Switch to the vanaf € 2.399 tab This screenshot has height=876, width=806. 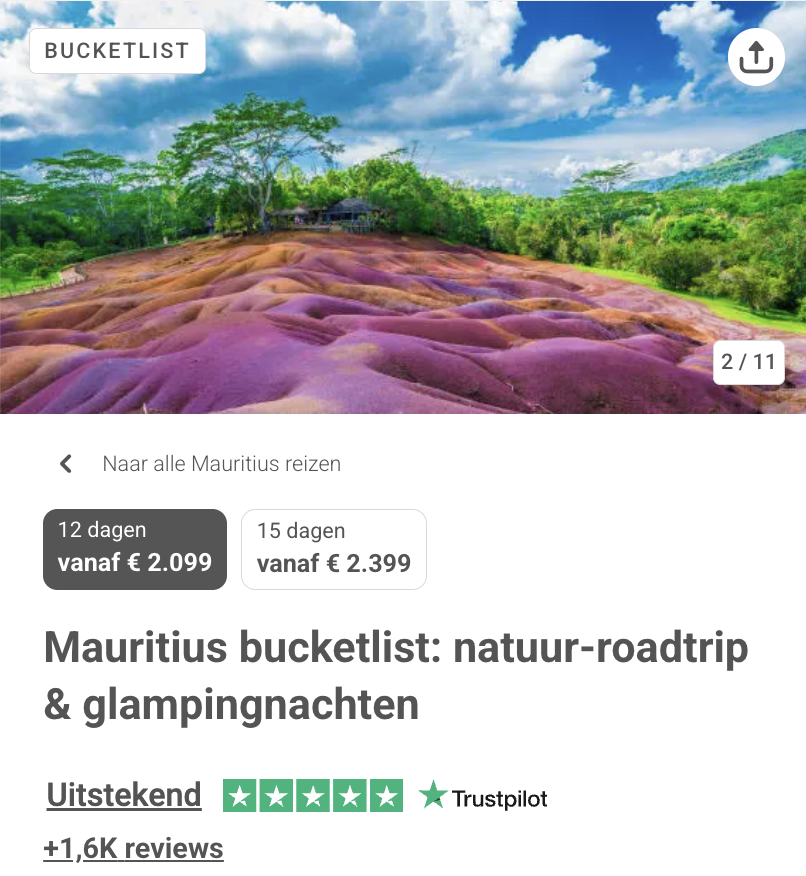pos(333,562)
